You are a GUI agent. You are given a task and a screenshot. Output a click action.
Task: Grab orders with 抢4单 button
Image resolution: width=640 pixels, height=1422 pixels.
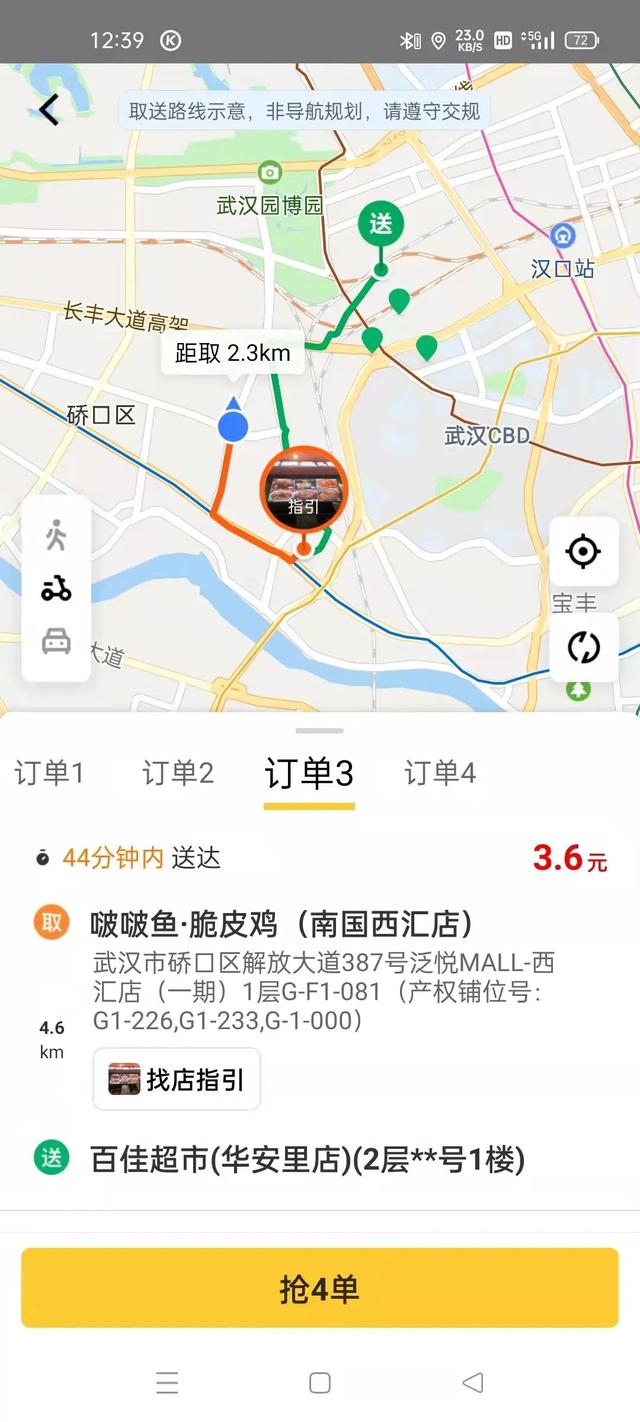320,1288
